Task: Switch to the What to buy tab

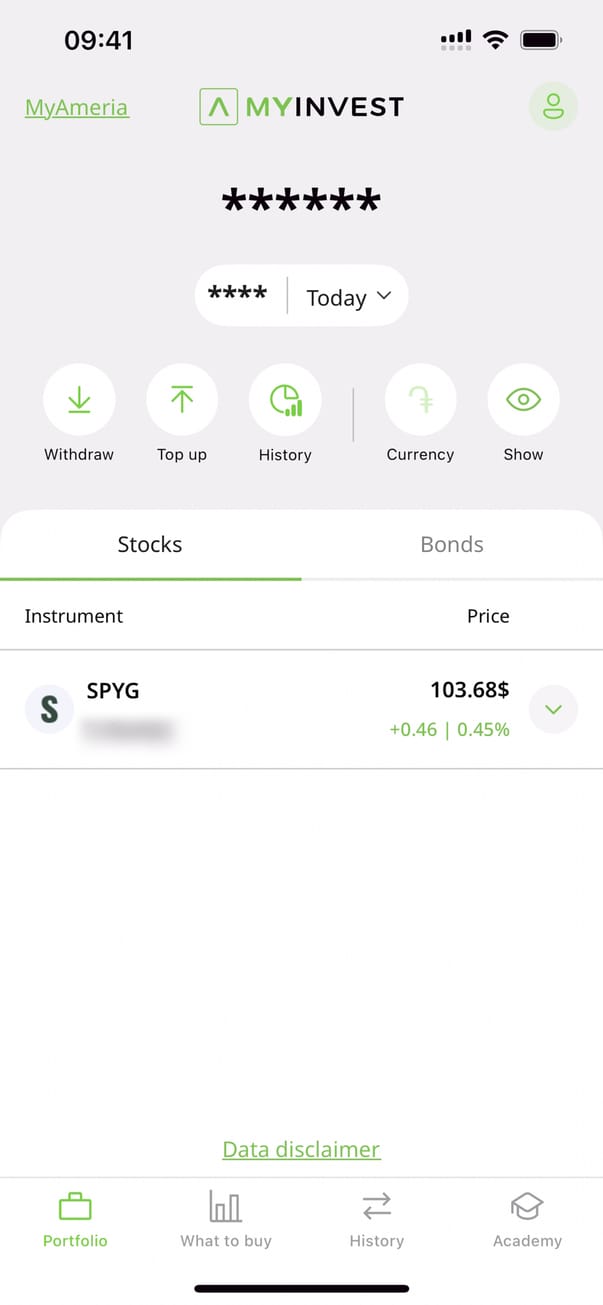Action: (226, 1219)
